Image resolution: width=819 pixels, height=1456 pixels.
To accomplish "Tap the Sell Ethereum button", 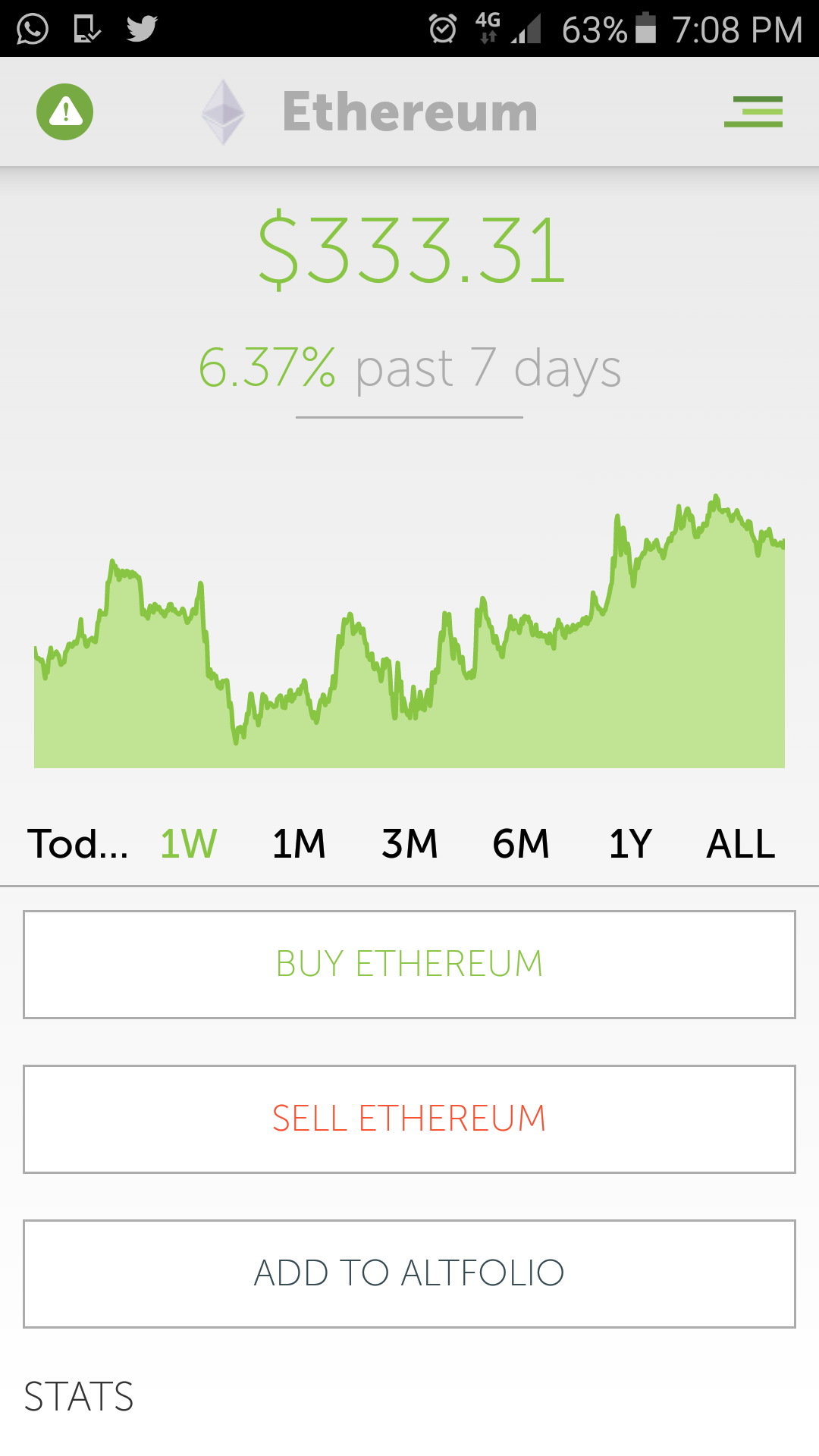I will point(409,1119).
